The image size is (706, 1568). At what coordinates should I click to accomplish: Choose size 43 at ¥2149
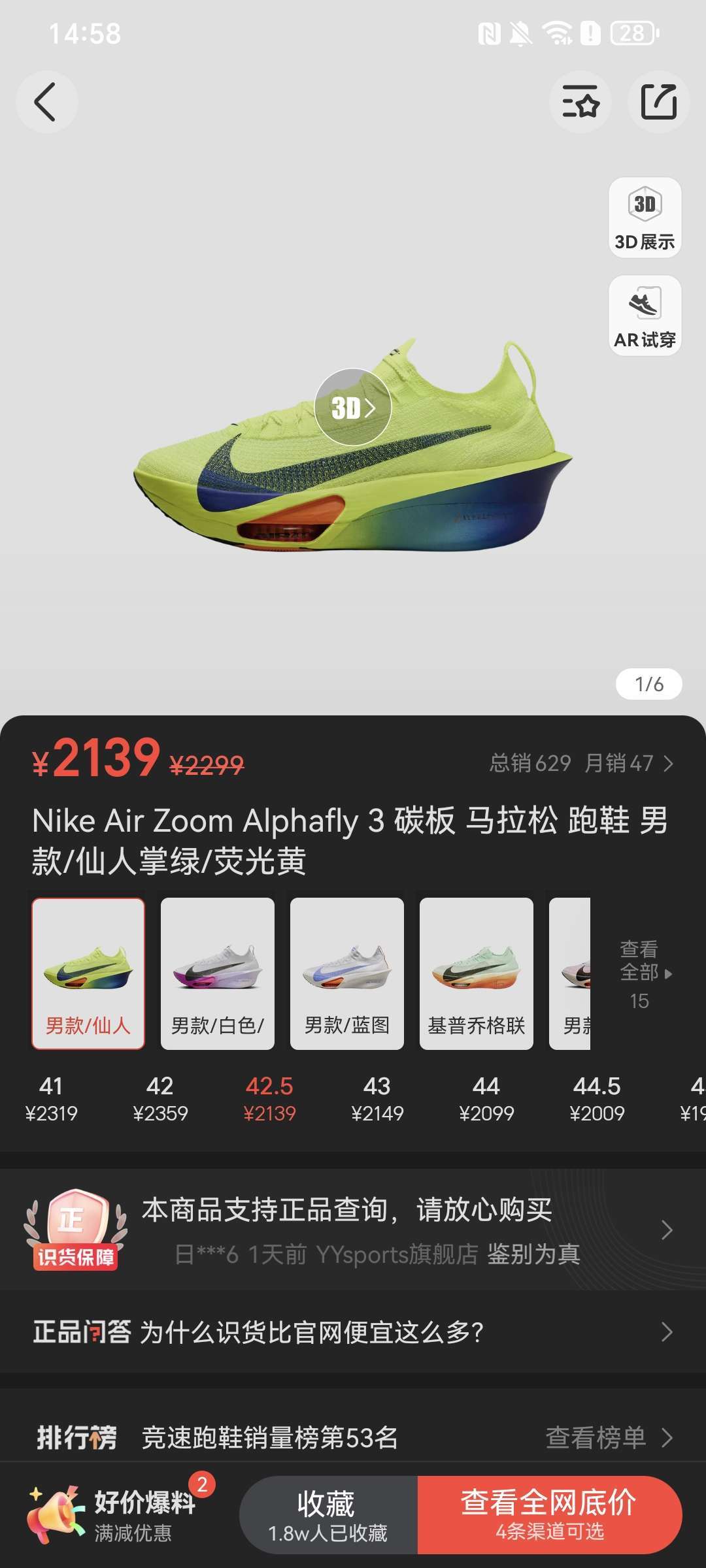point(377,1099)
